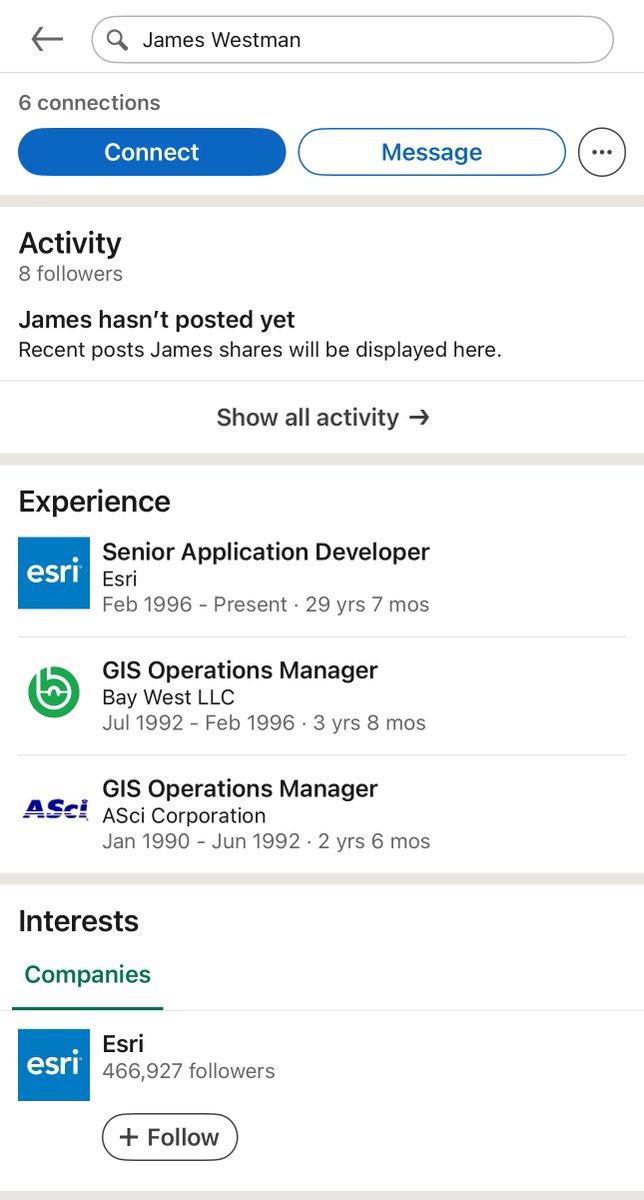The width and height of the screenshot is (644, 1200).
Task: Tap the search field showing James Westman
Action: coord(352,40)
